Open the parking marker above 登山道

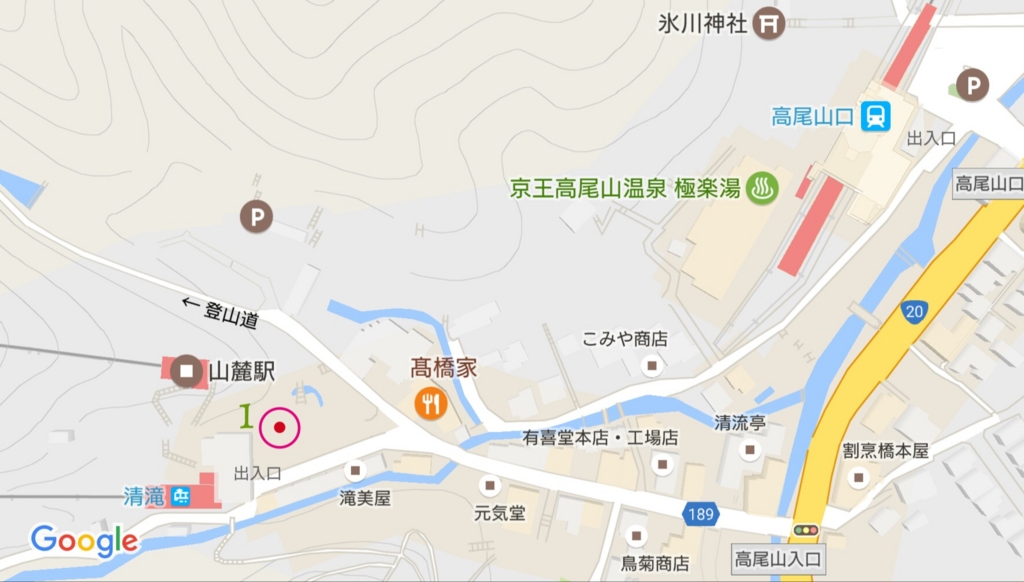pos(257,215)
